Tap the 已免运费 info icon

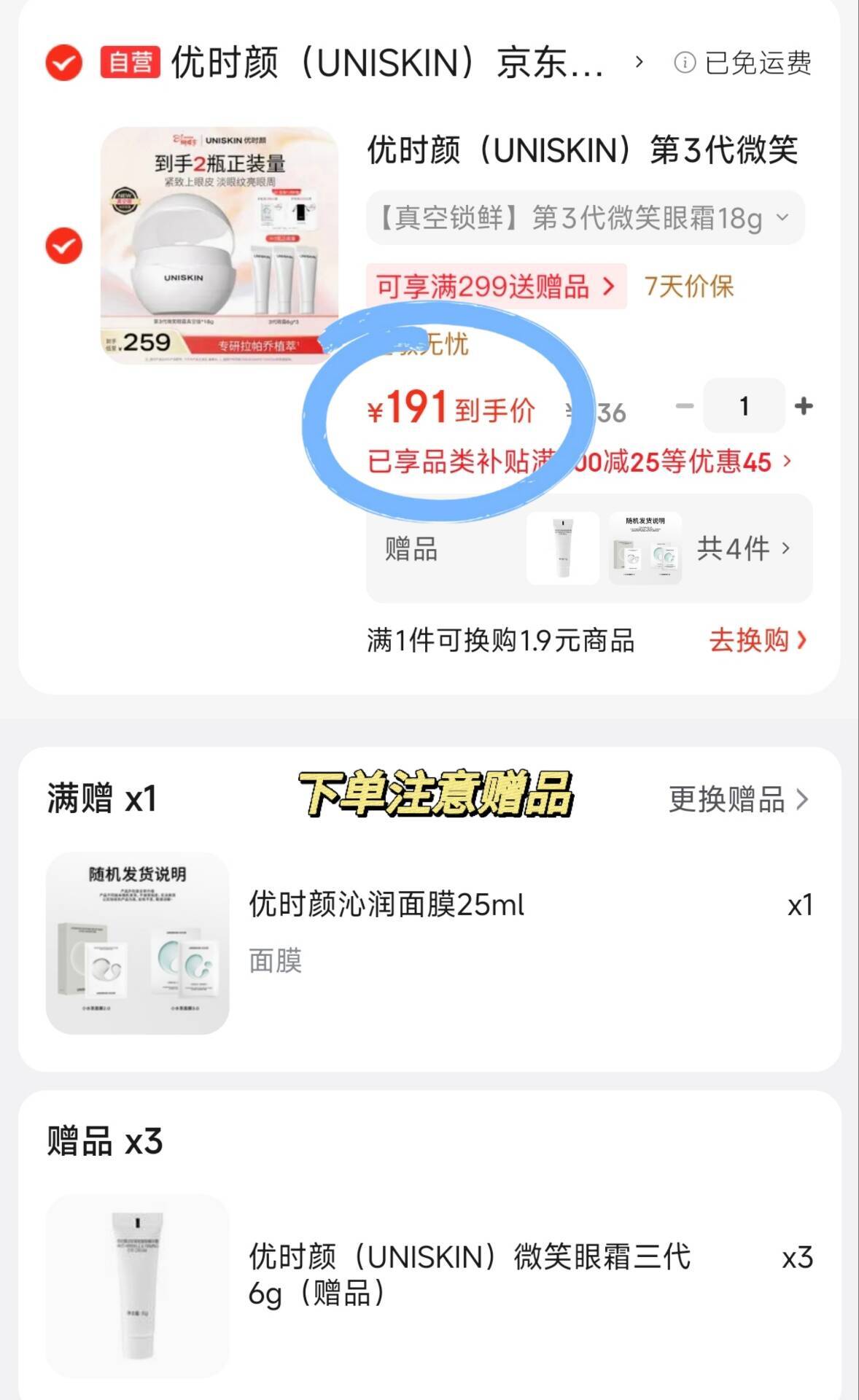(684, 63)
